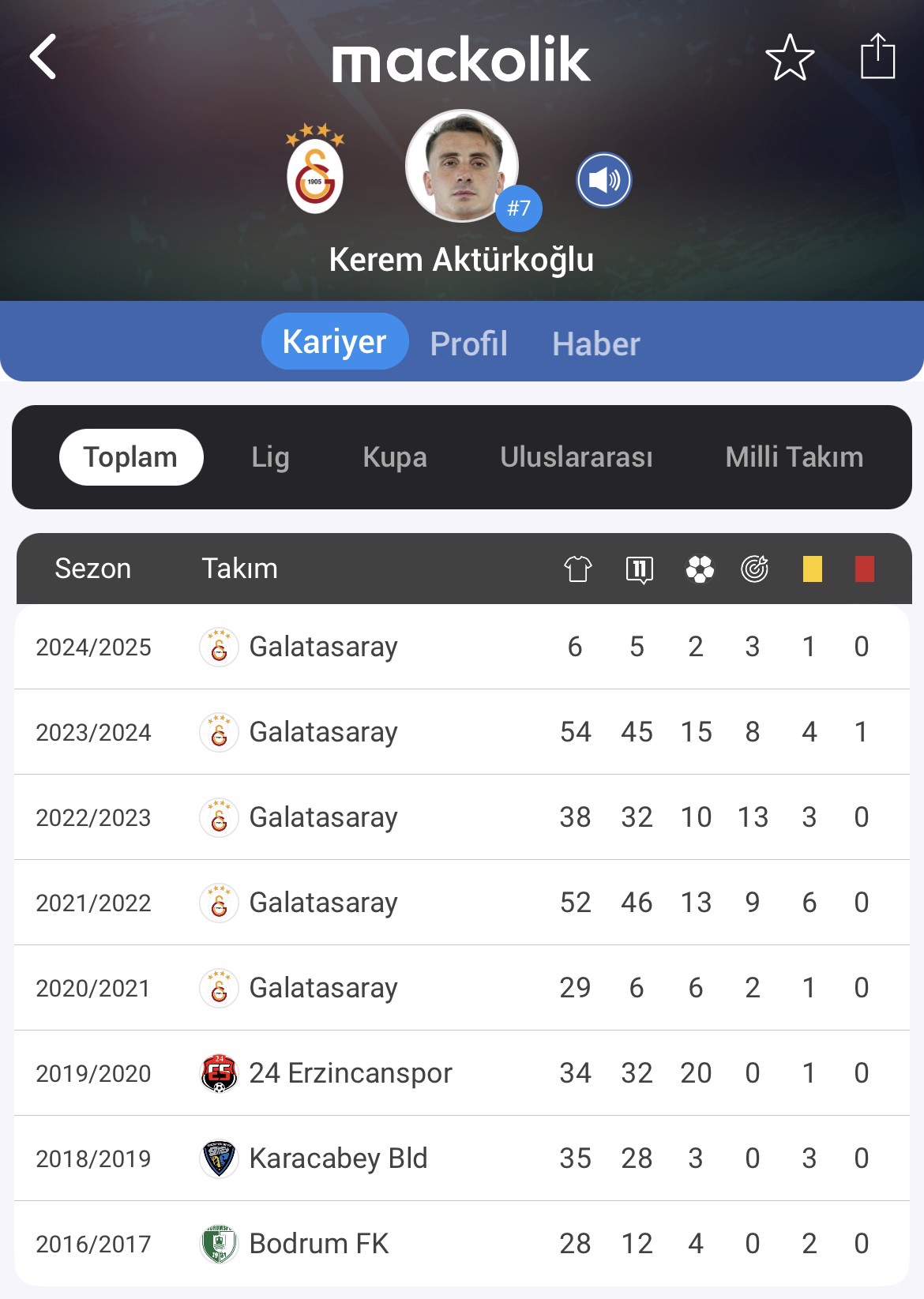This screenshot has width=924, height=1299.
Task: Show Uluslararası statistics
Action: click(576, 457)
